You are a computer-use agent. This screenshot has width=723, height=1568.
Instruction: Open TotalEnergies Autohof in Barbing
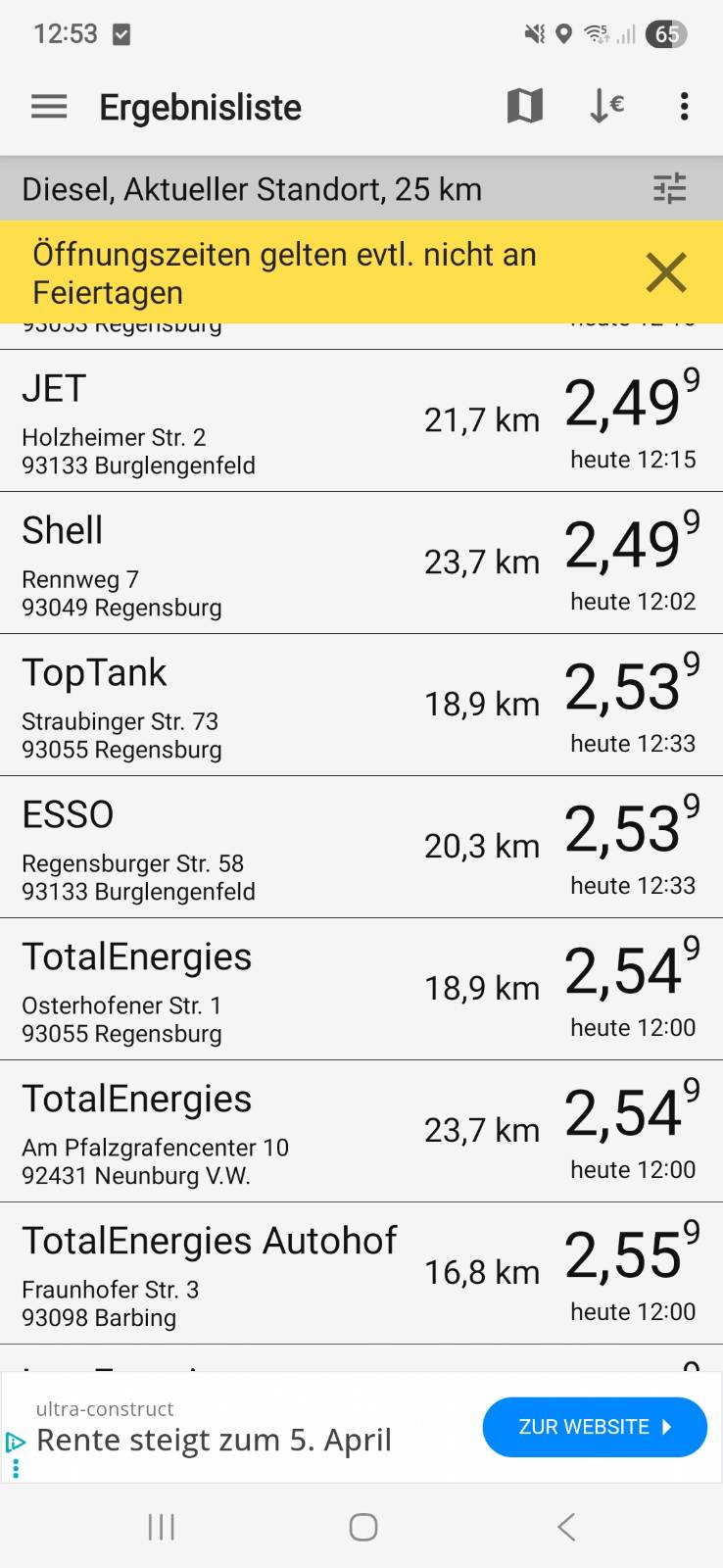(x=361, y=1274)
